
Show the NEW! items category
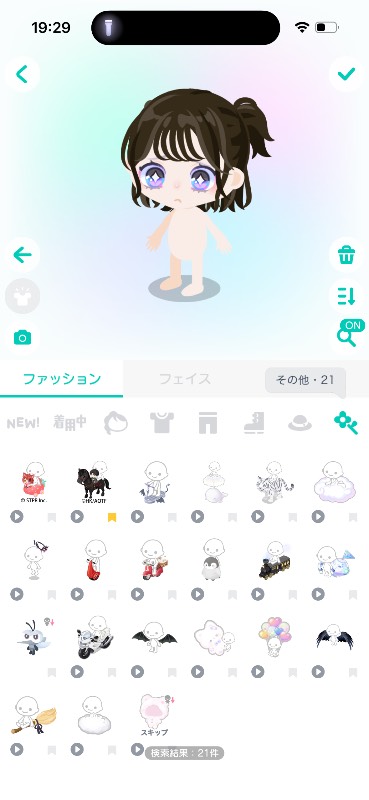pos(23,423)
